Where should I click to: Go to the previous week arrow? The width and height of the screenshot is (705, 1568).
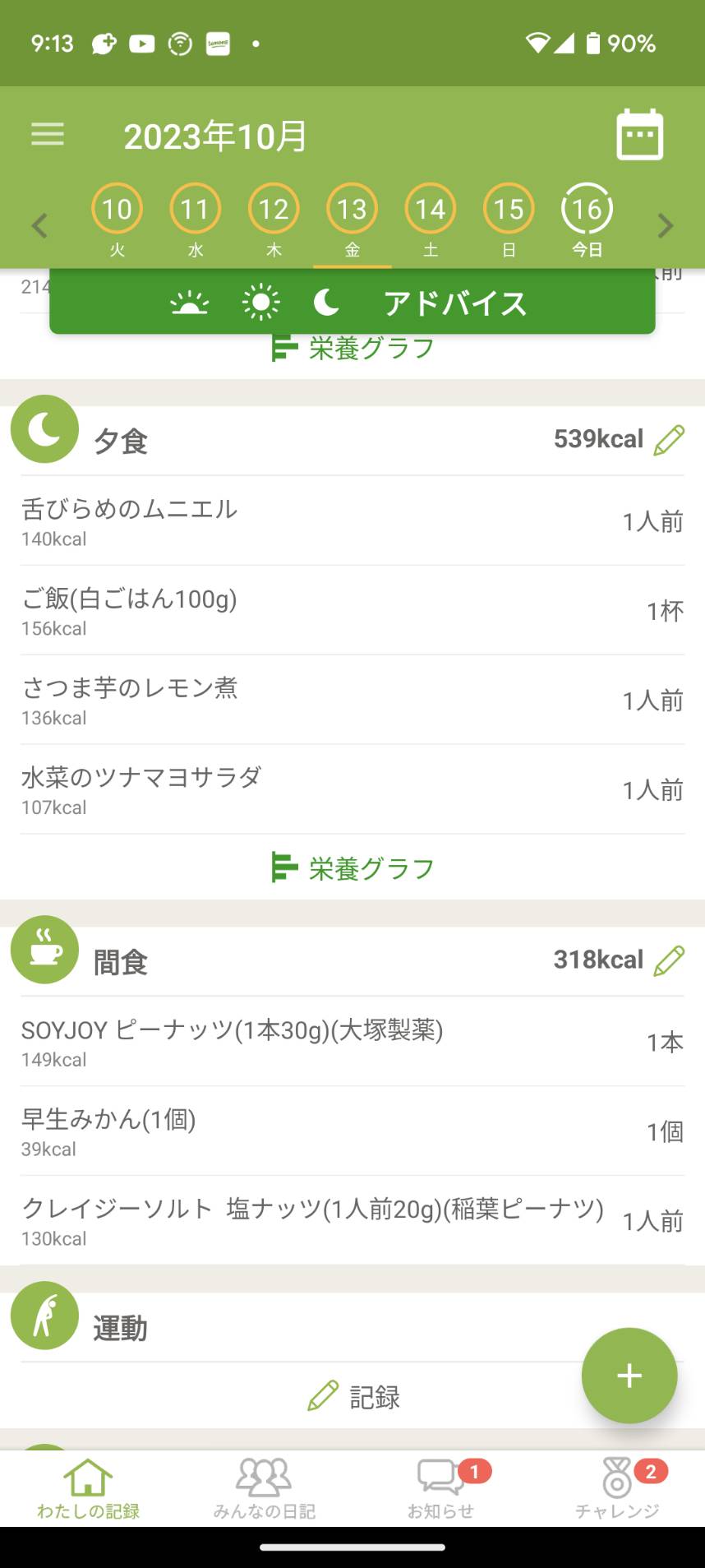click(x=39, y=225)
